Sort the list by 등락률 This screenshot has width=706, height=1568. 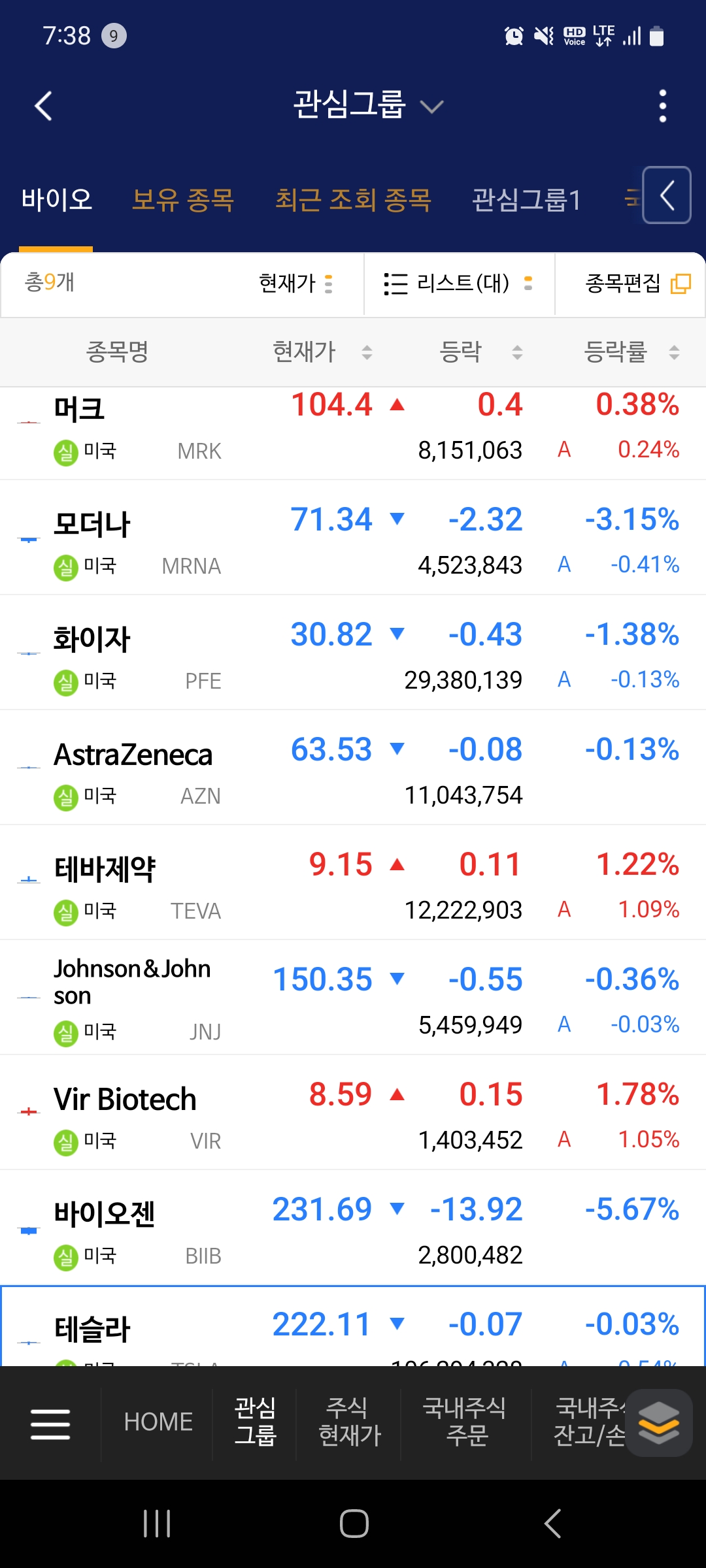[x=631, y=352]
